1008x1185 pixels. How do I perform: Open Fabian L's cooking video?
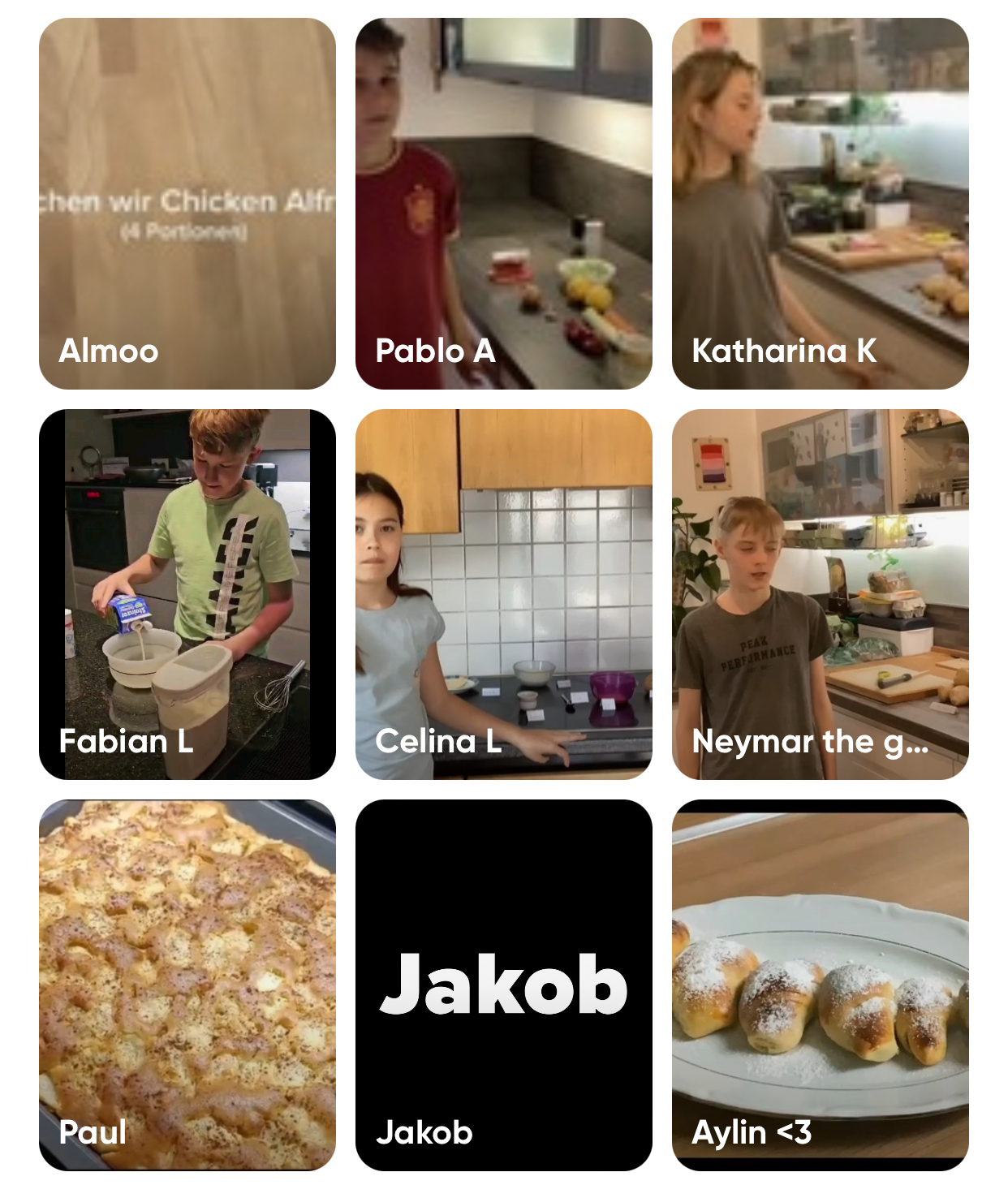[187, 594]
